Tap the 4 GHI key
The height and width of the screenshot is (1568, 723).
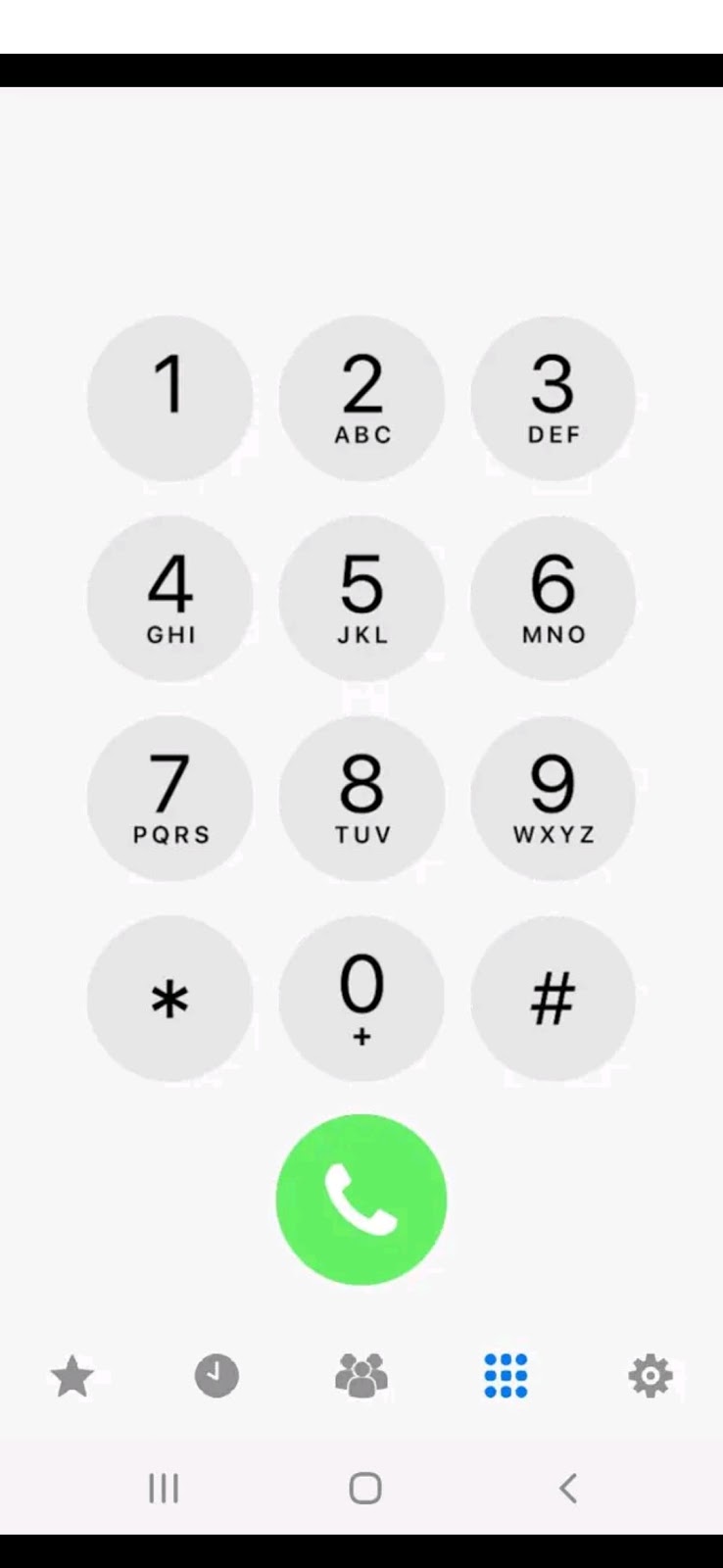pyautogui.click(x=169, y=599)
